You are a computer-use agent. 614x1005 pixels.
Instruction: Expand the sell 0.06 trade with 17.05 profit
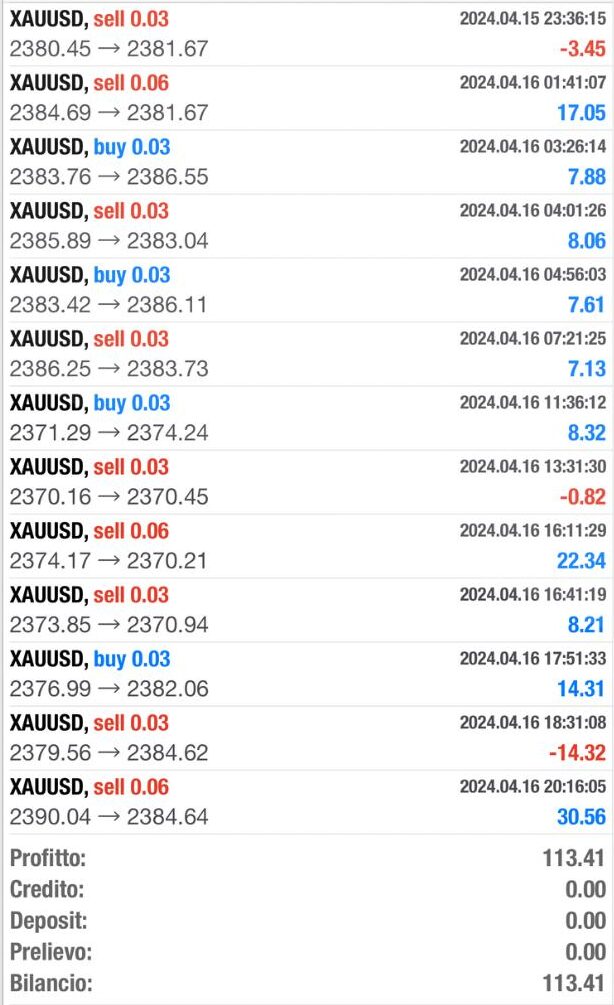point(307,98)
